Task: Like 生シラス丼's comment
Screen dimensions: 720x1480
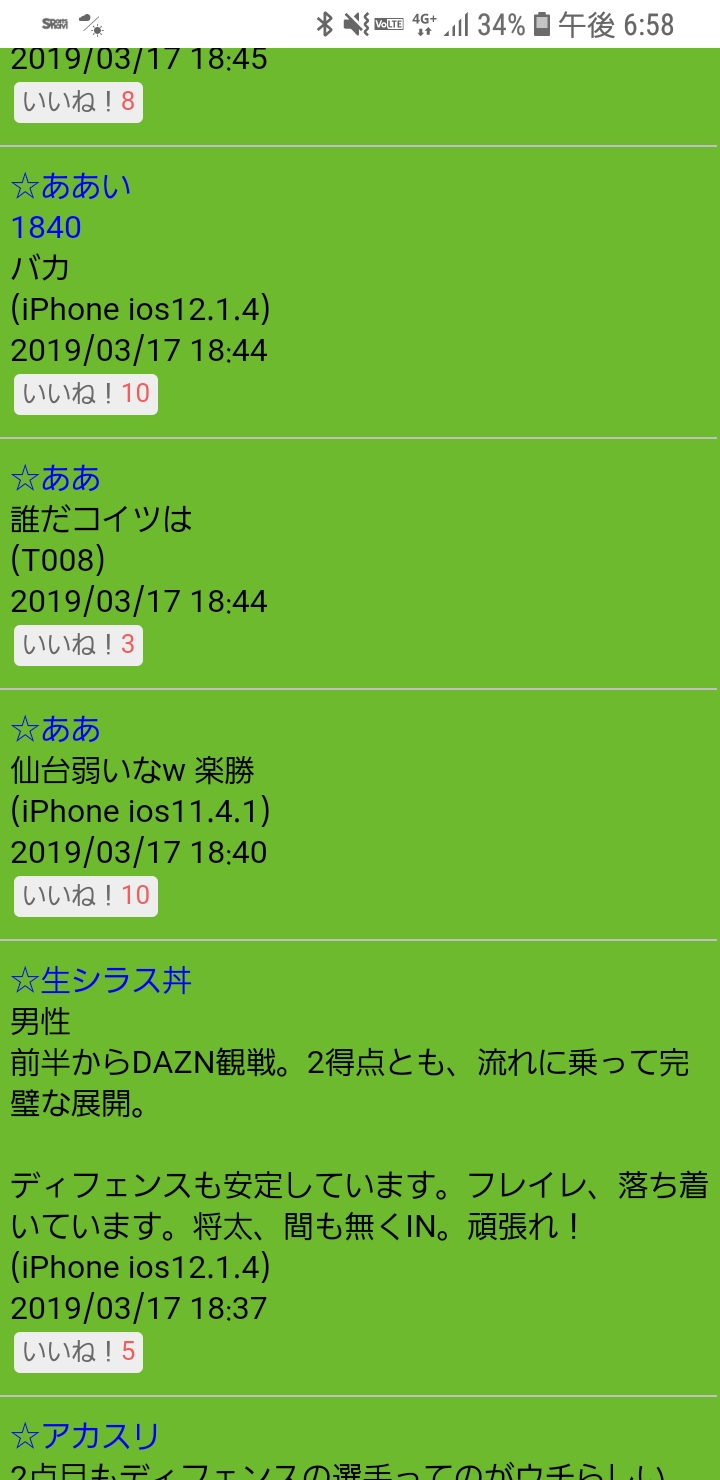Action: click(x=78, y=1353)
